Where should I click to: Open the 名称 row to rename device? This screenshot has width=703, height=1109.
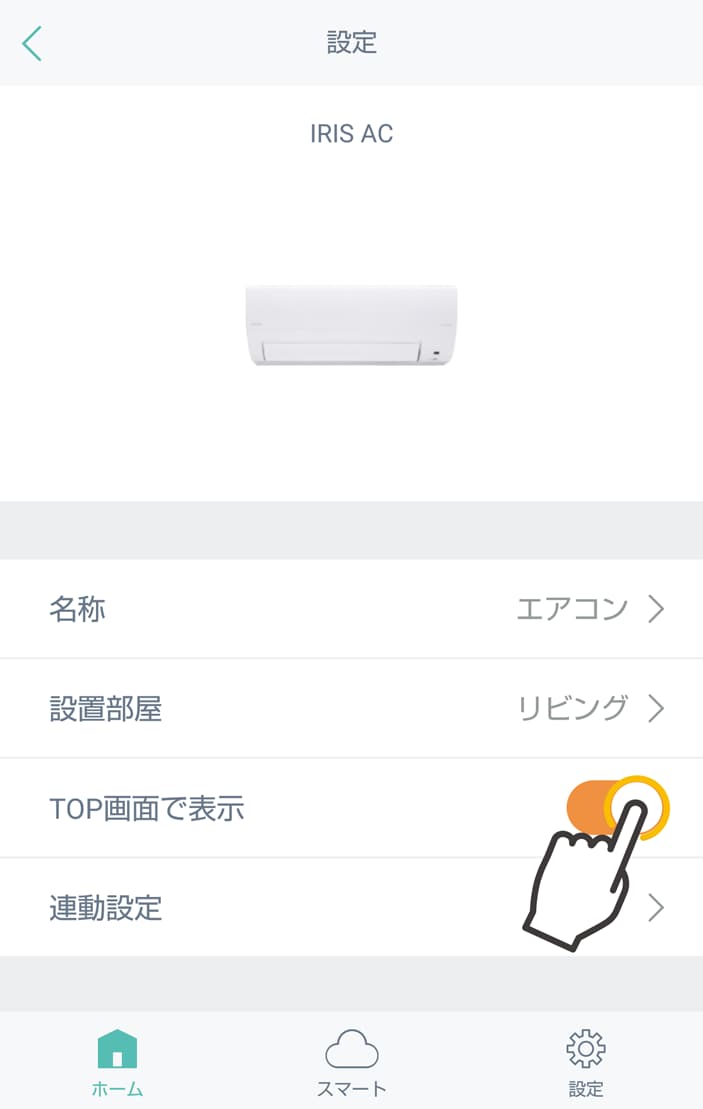[x=351, y=609]
